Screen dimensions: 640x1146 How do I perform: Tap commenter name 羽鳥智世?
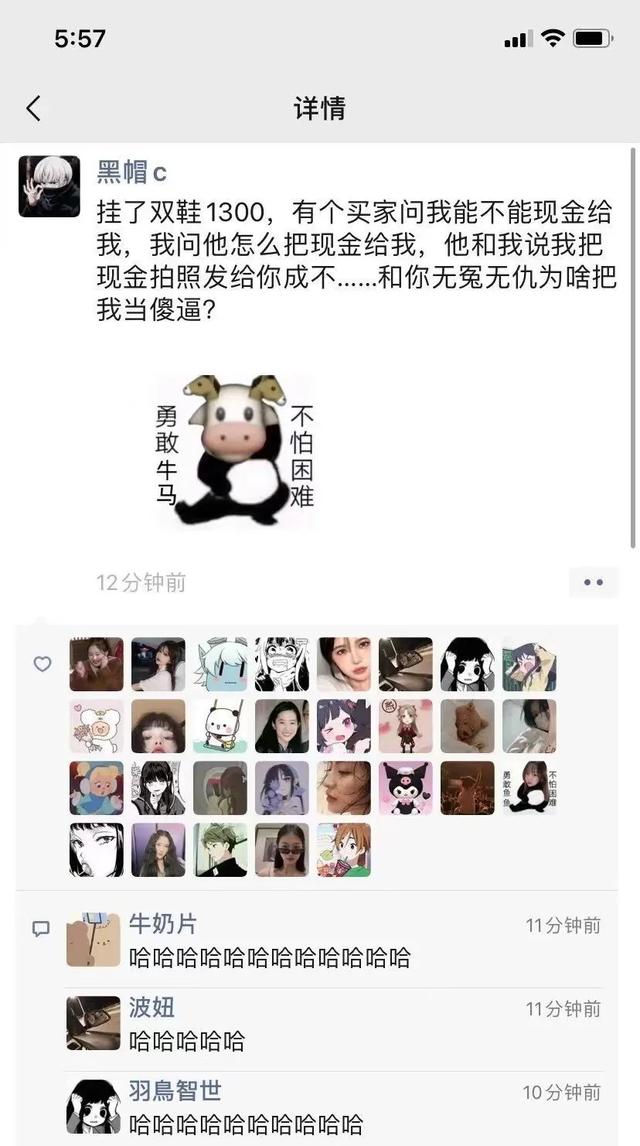coord(175,1090)
